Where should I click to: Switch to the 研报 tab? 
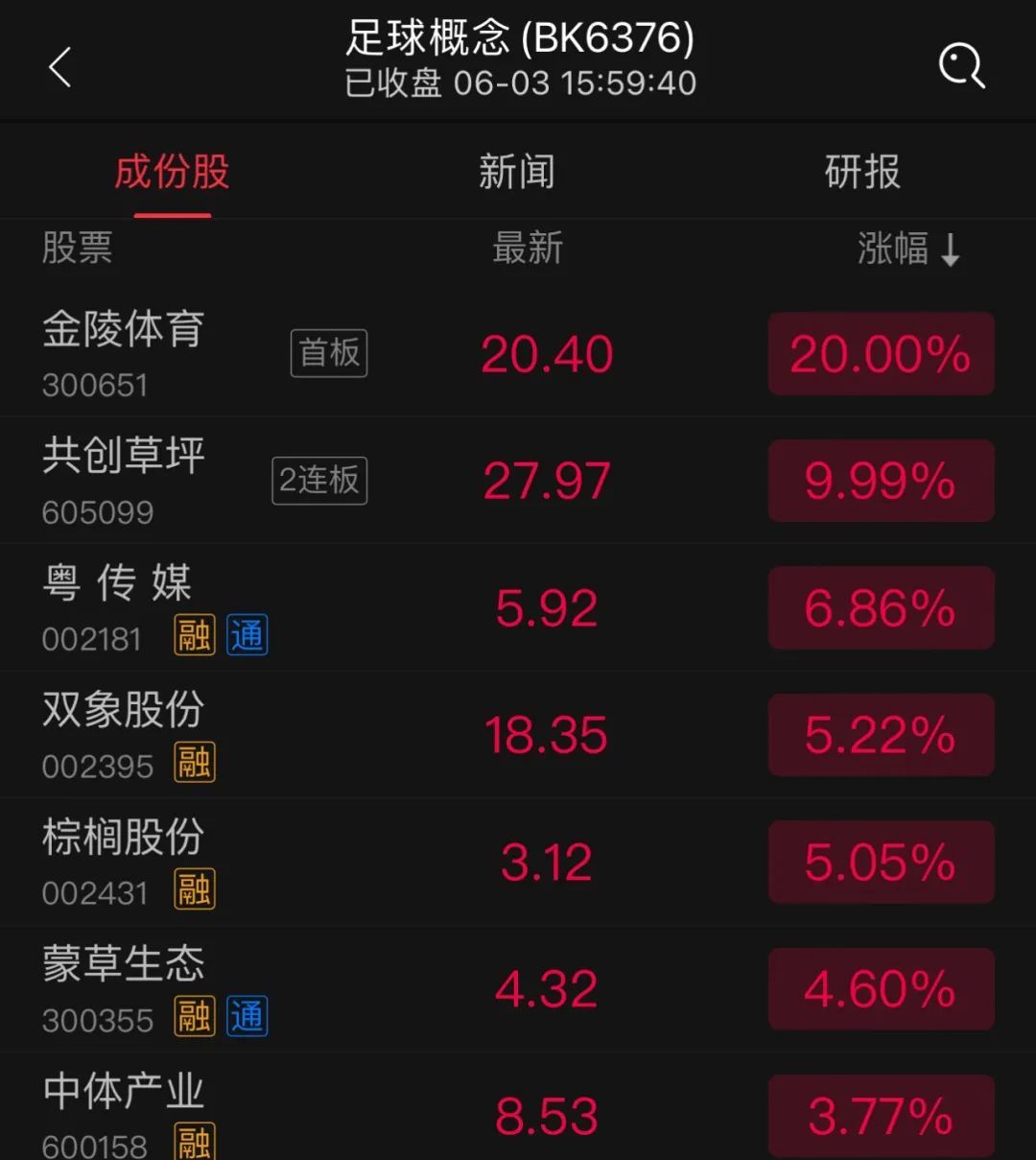coord(861,172)
